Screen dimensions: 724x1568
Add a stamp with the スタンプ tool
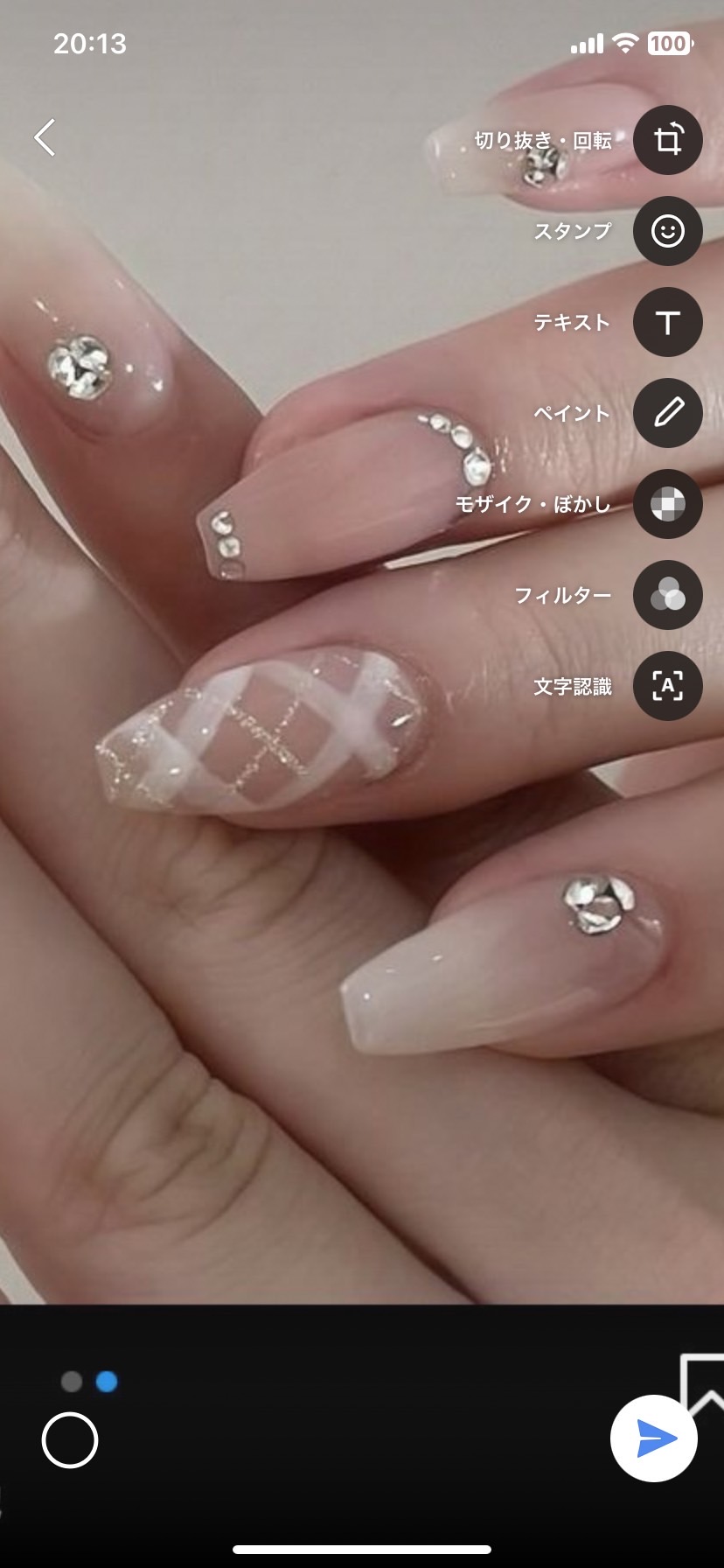point(667,231)
